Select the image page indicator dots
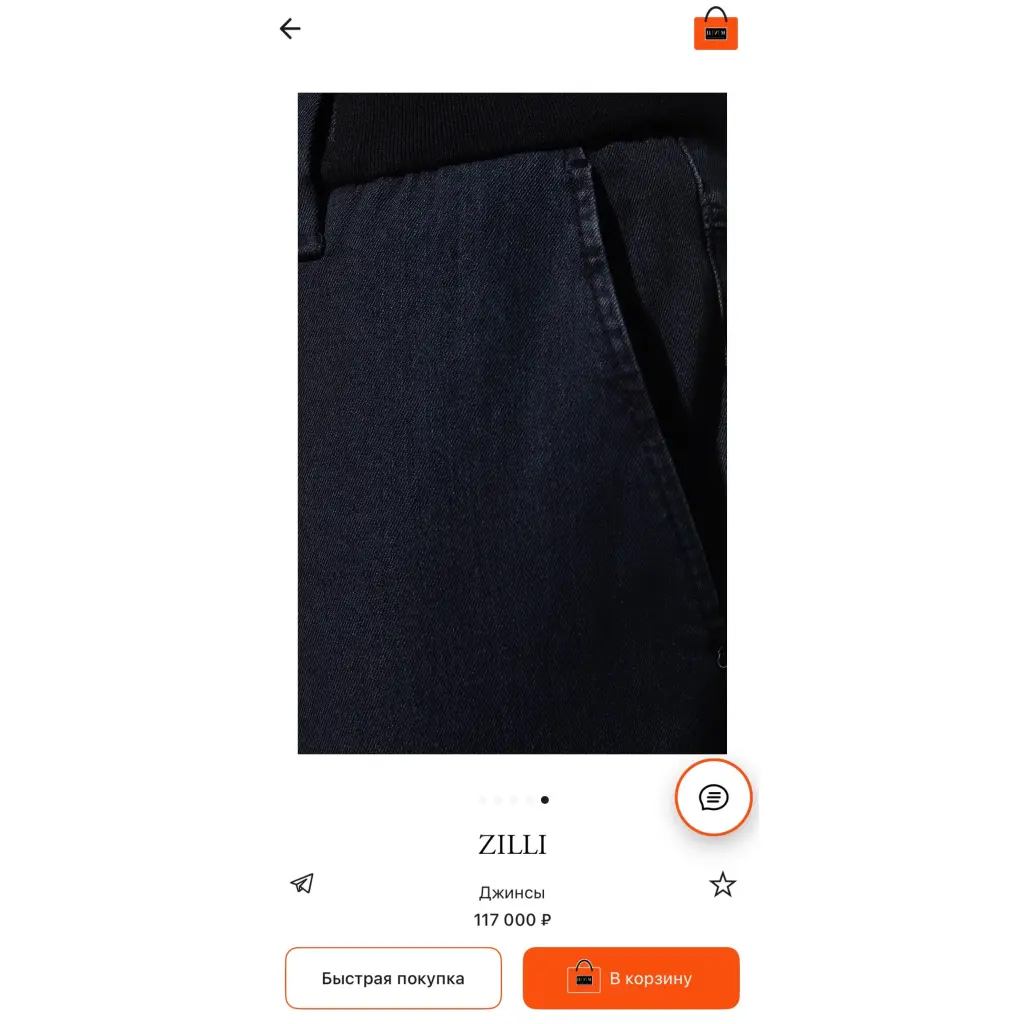This screenshot has width=1024, height=1024. point(514,800)
